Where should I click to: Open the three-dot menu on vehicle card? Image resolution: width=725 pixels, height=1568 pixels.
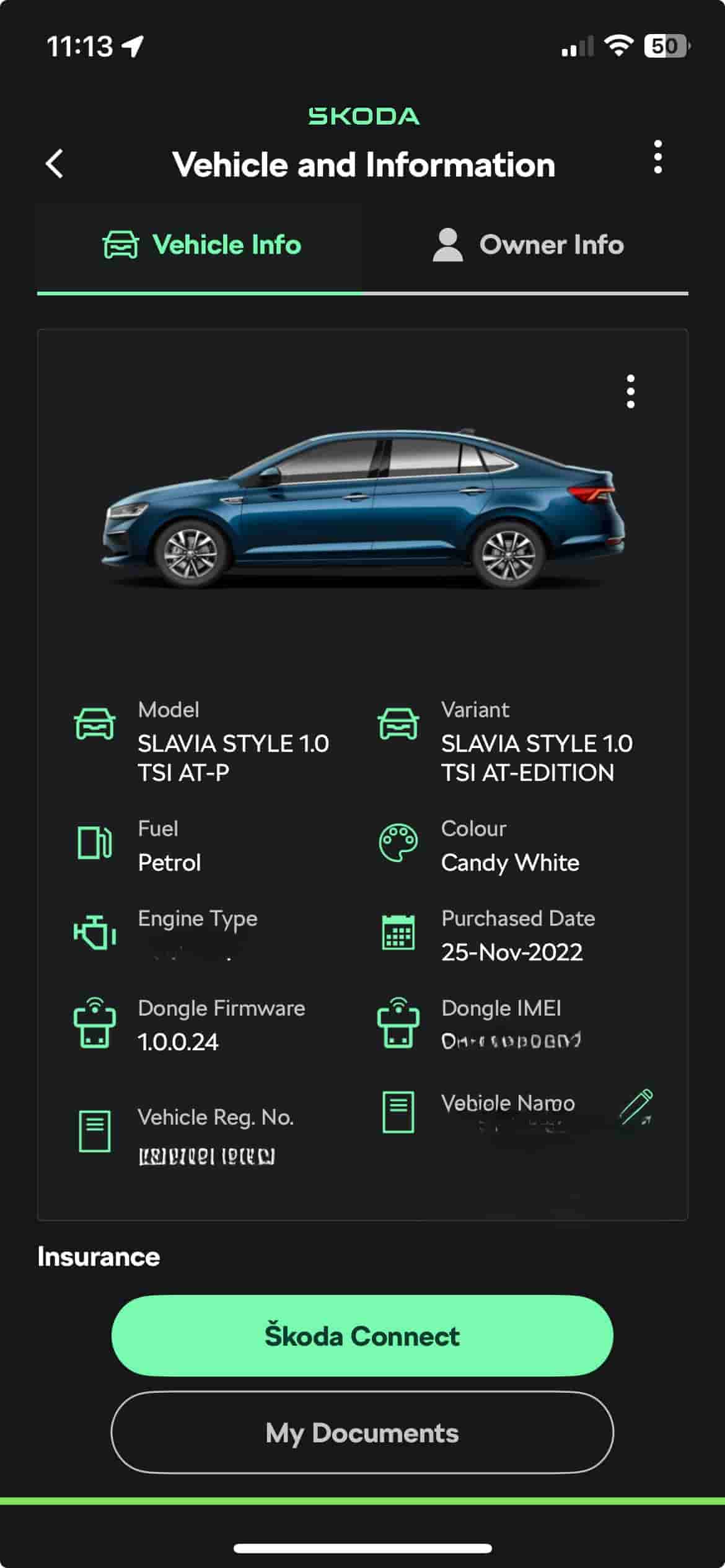point(630,391)
